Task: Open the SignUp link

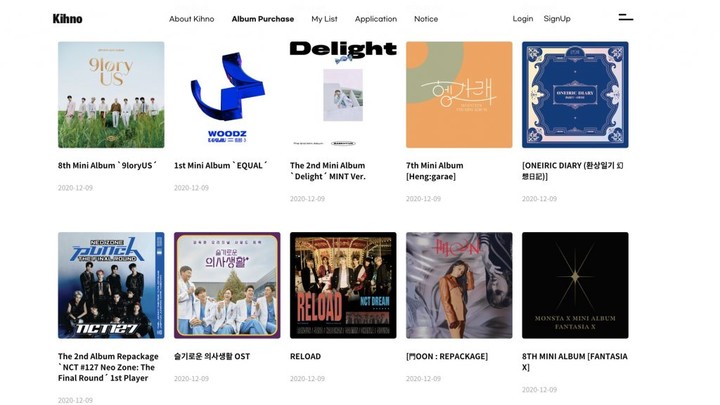Action: point(557,18)
